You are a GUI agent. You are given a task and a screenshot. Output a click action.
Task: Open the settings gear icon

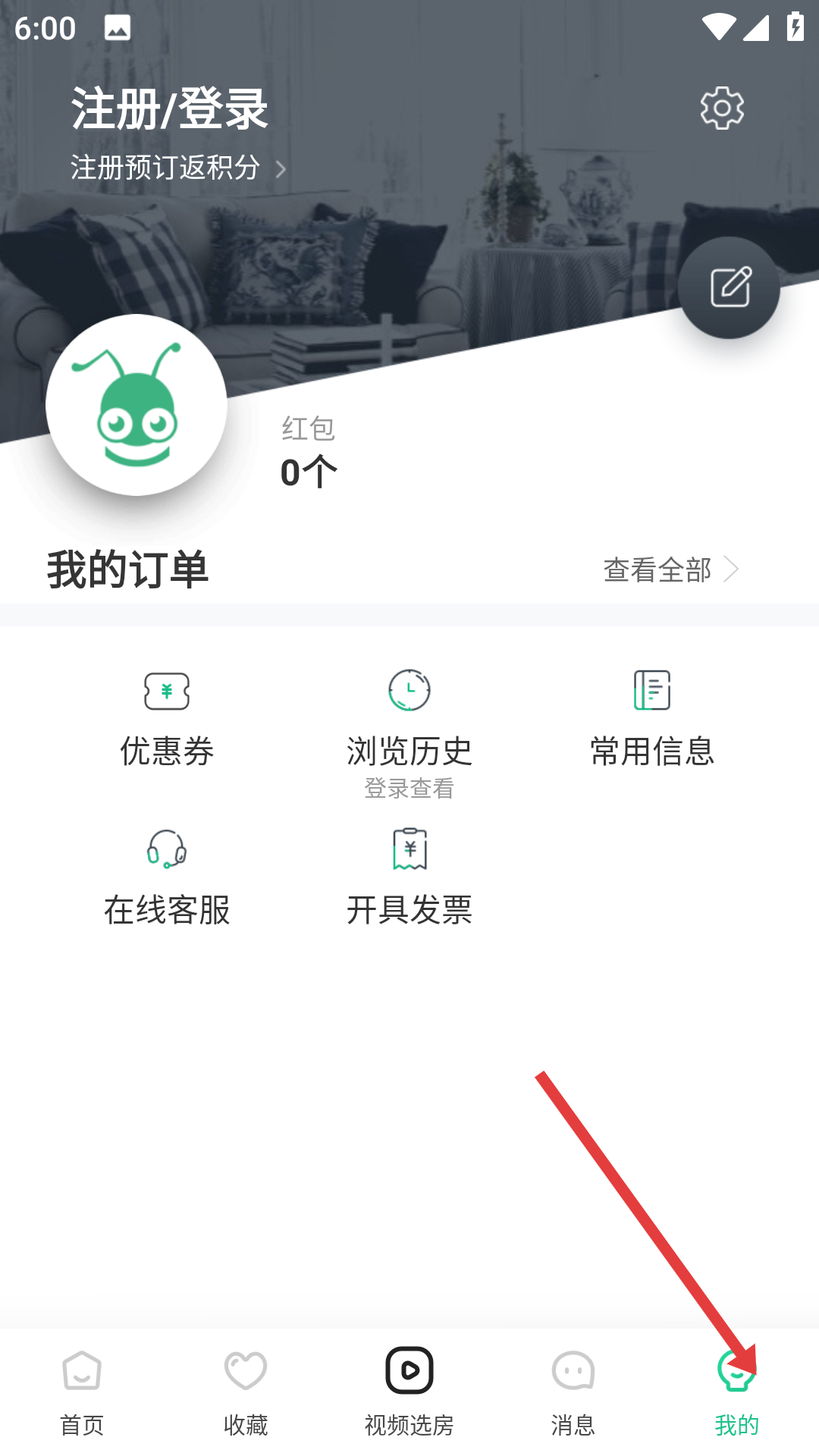[x=722, y=108]
